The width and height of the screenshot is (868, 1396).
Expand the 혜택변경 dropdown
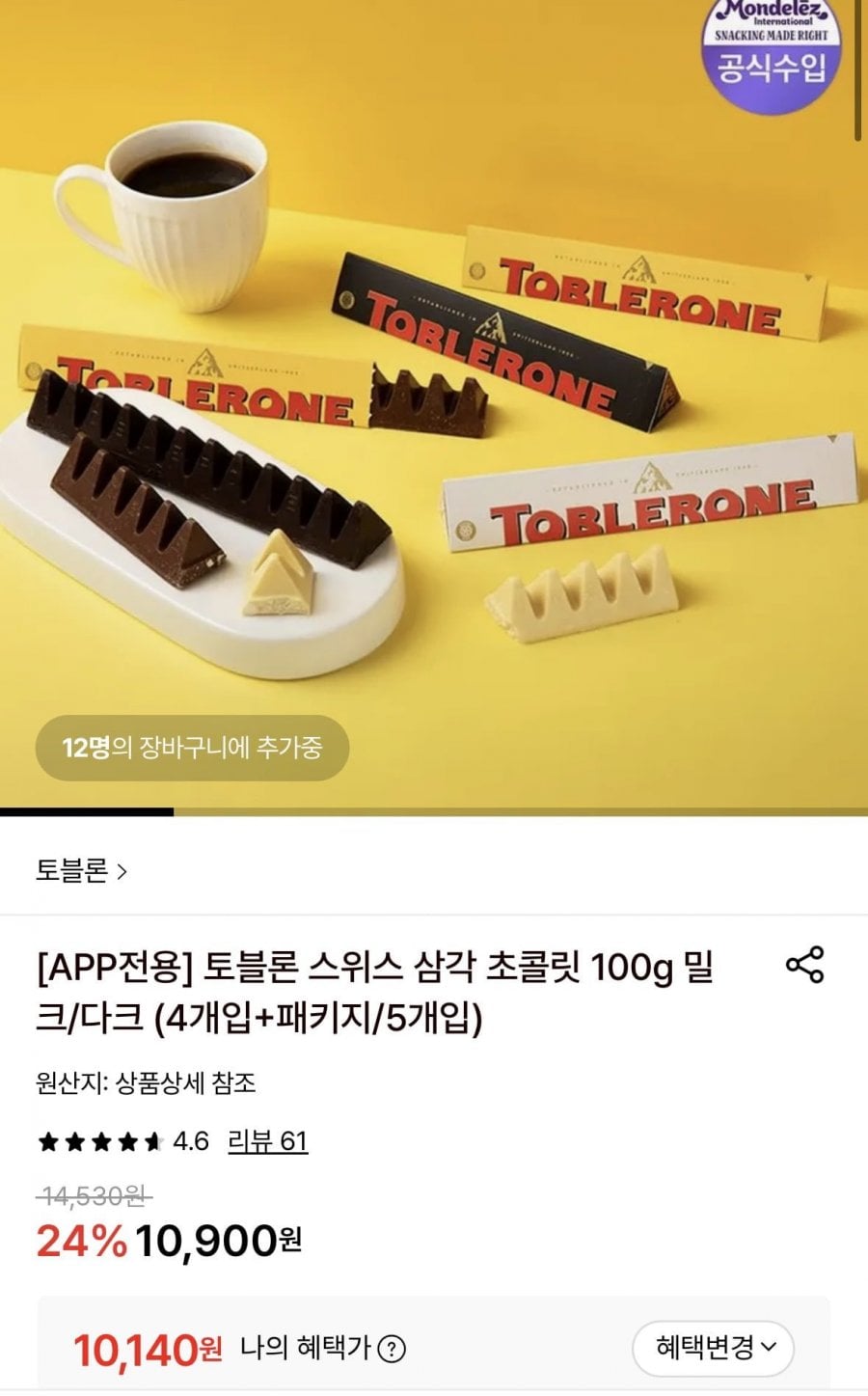click(x=713, y=1347)
